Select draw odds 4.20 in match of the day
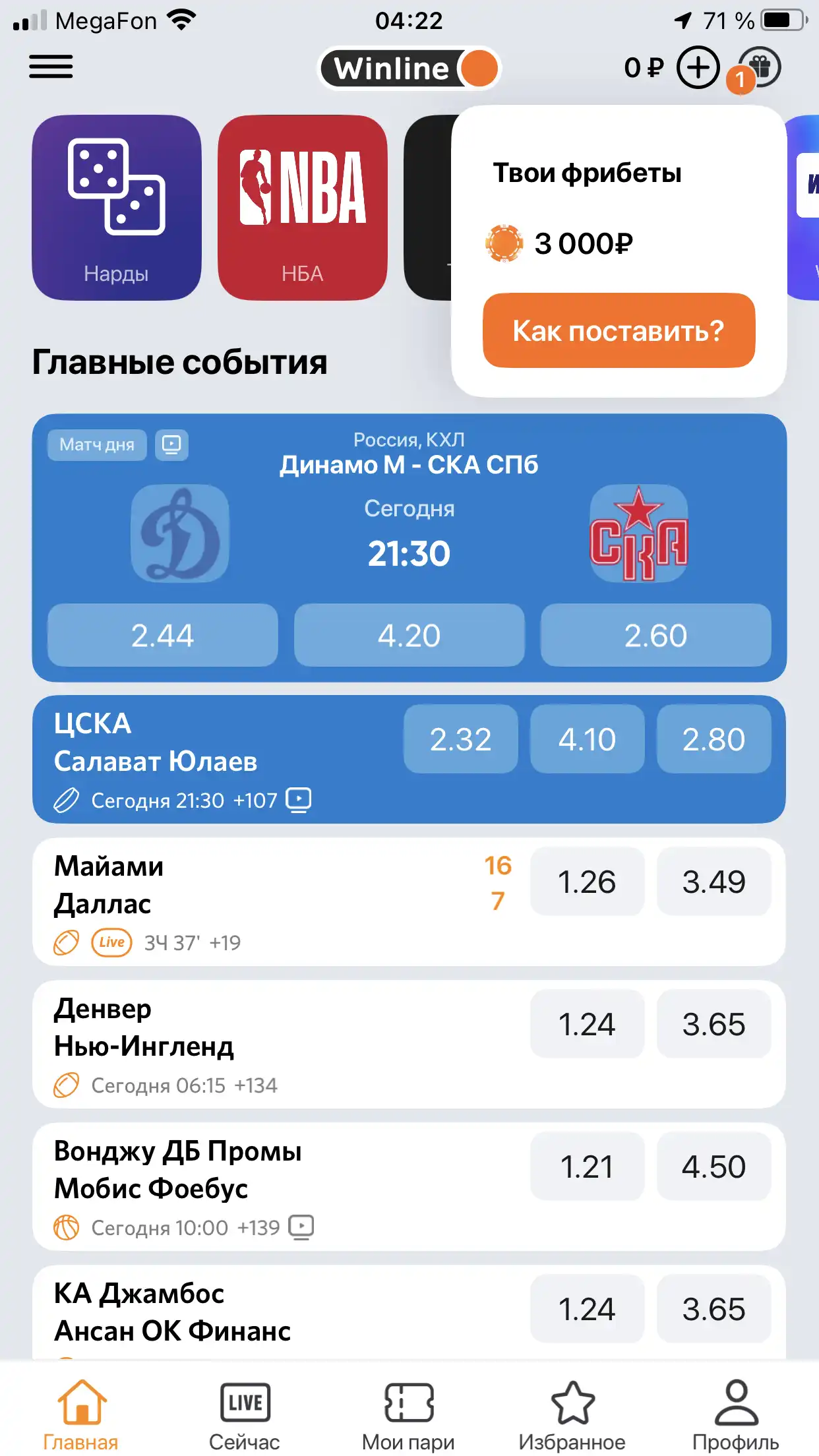 (x=409, y=635)
